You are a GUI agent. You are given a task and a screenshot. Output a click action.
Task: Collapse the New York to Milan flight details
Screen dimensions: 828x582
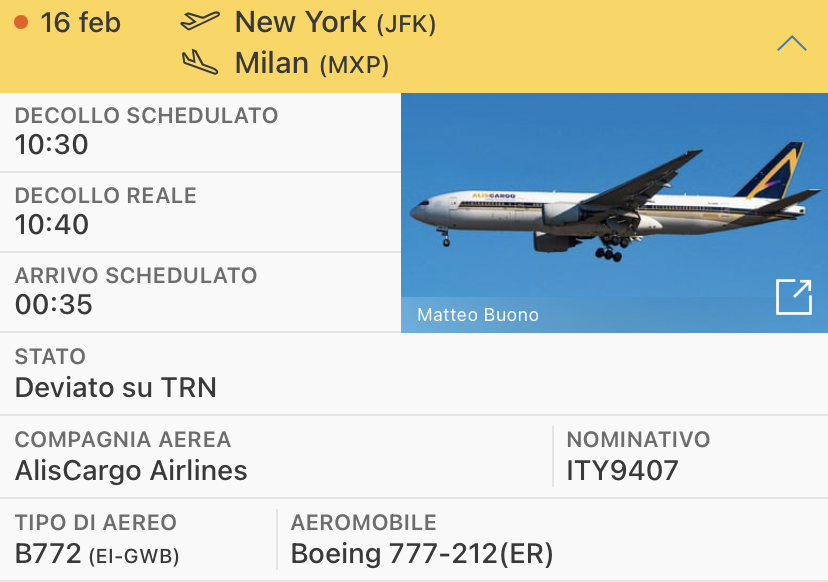pos(791,44)
